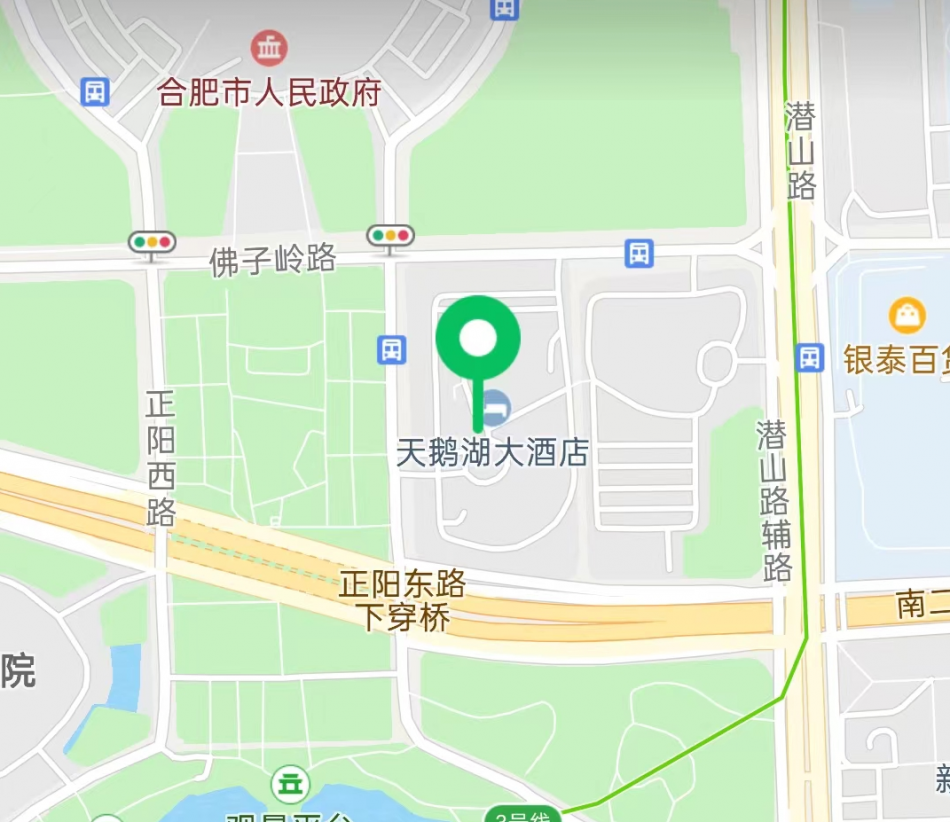Open the 天鹅湖大酒店 hotel marker
The height and width of the screenshot is (822, 950).
[x=495, y=407]
